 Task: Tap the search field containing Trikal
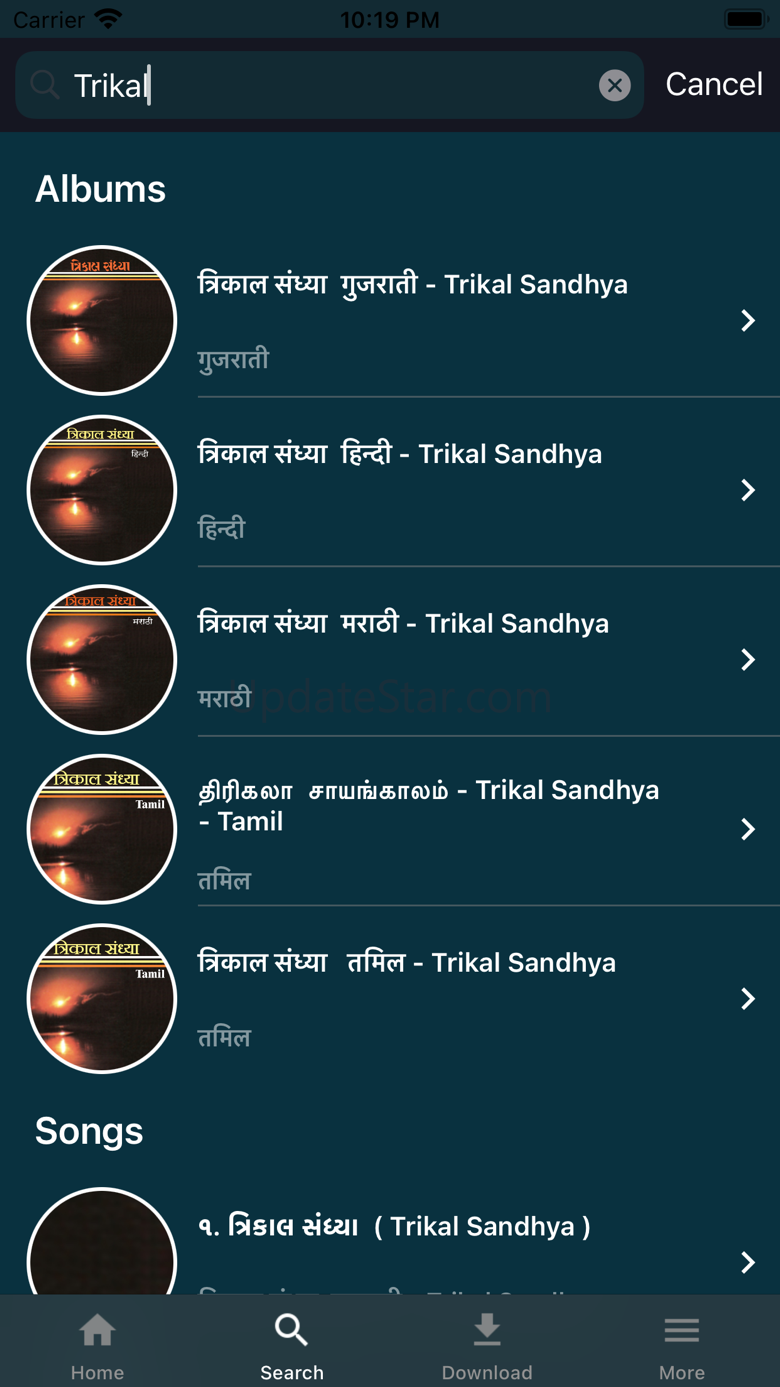pyautogui.click(x=320, y=85)
